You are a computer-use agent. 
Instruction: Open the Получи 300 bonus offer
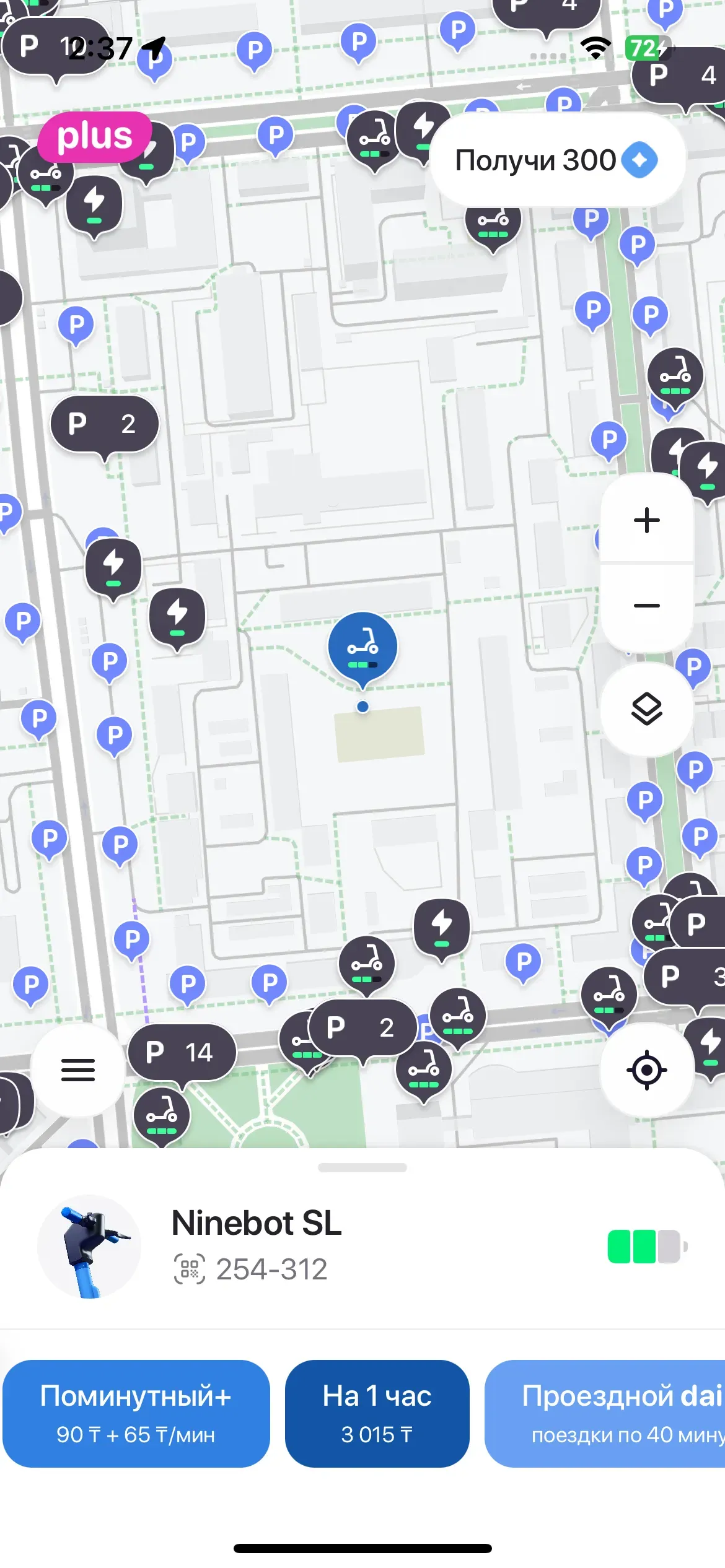point(557,160)
